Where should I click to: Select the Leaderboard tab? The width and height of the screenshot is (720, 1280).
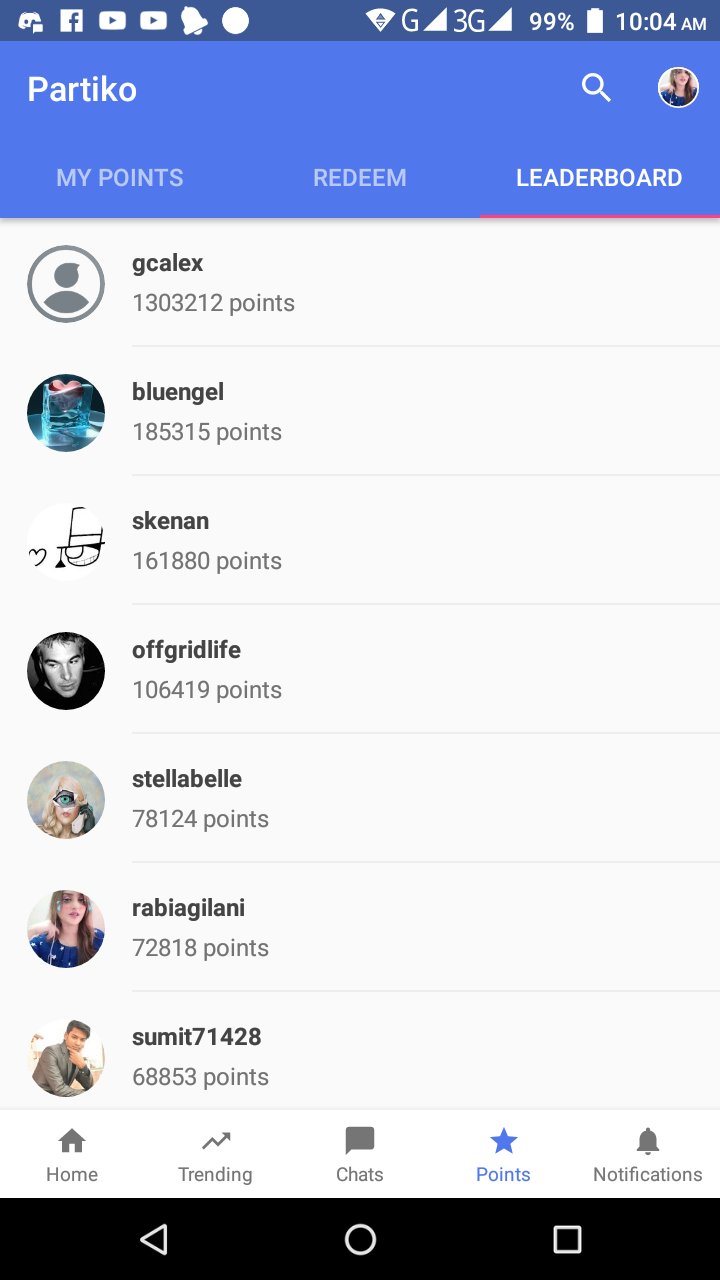pos(599,178)
